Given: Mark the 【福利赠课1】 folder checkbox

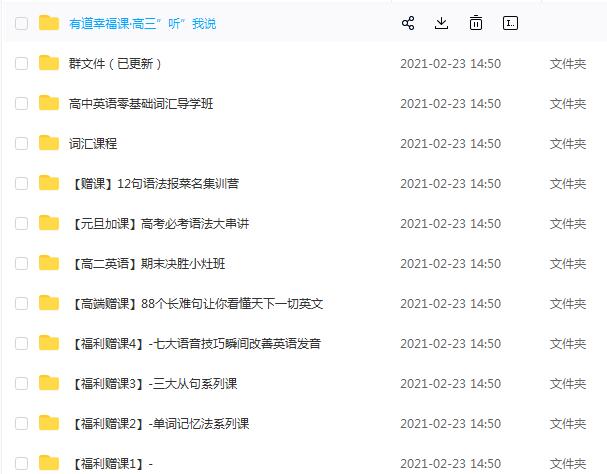Looking at the screenshot, I should (21, 463).
